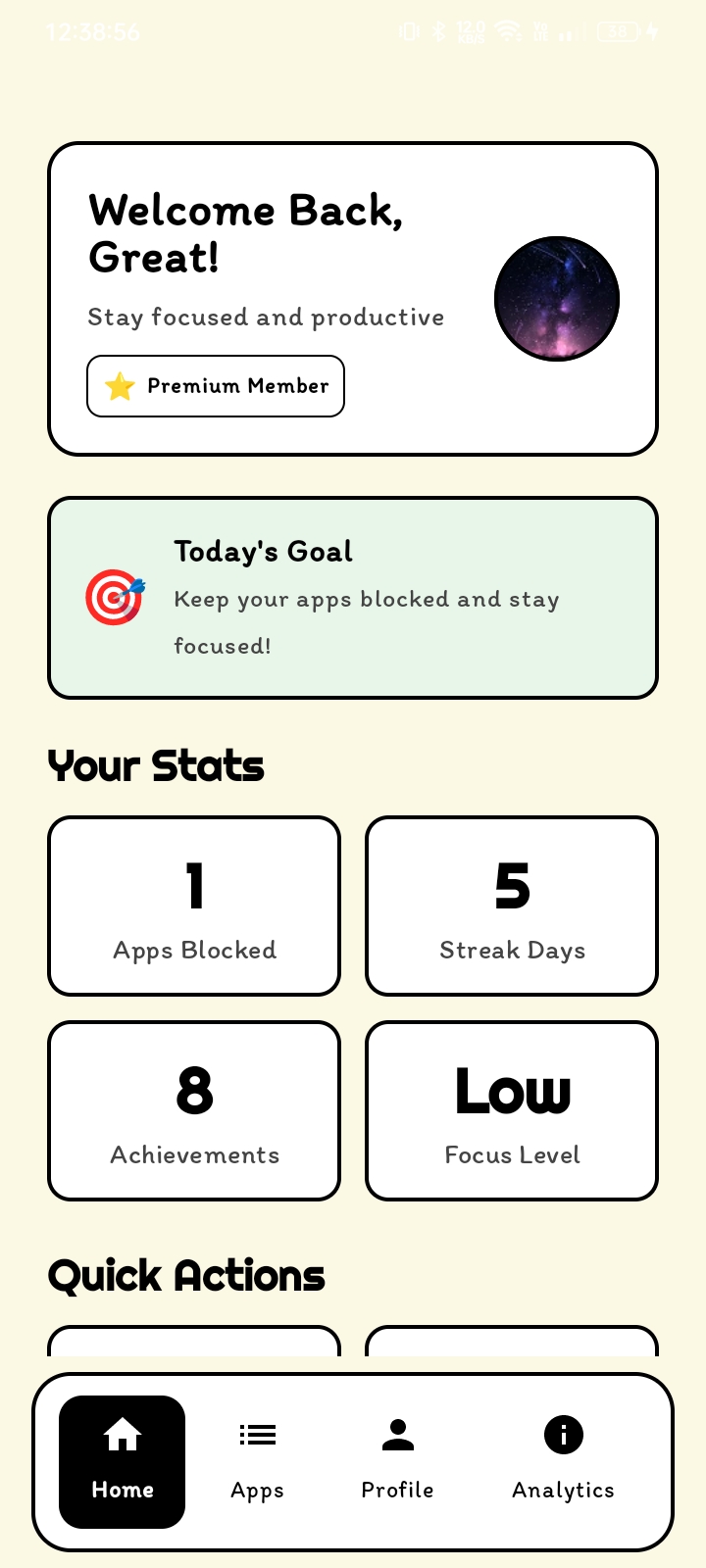Viewport: 706px width, 1568px height.
Task: Switch to the Analytics tab
Action: click(x=564, y=1460)
